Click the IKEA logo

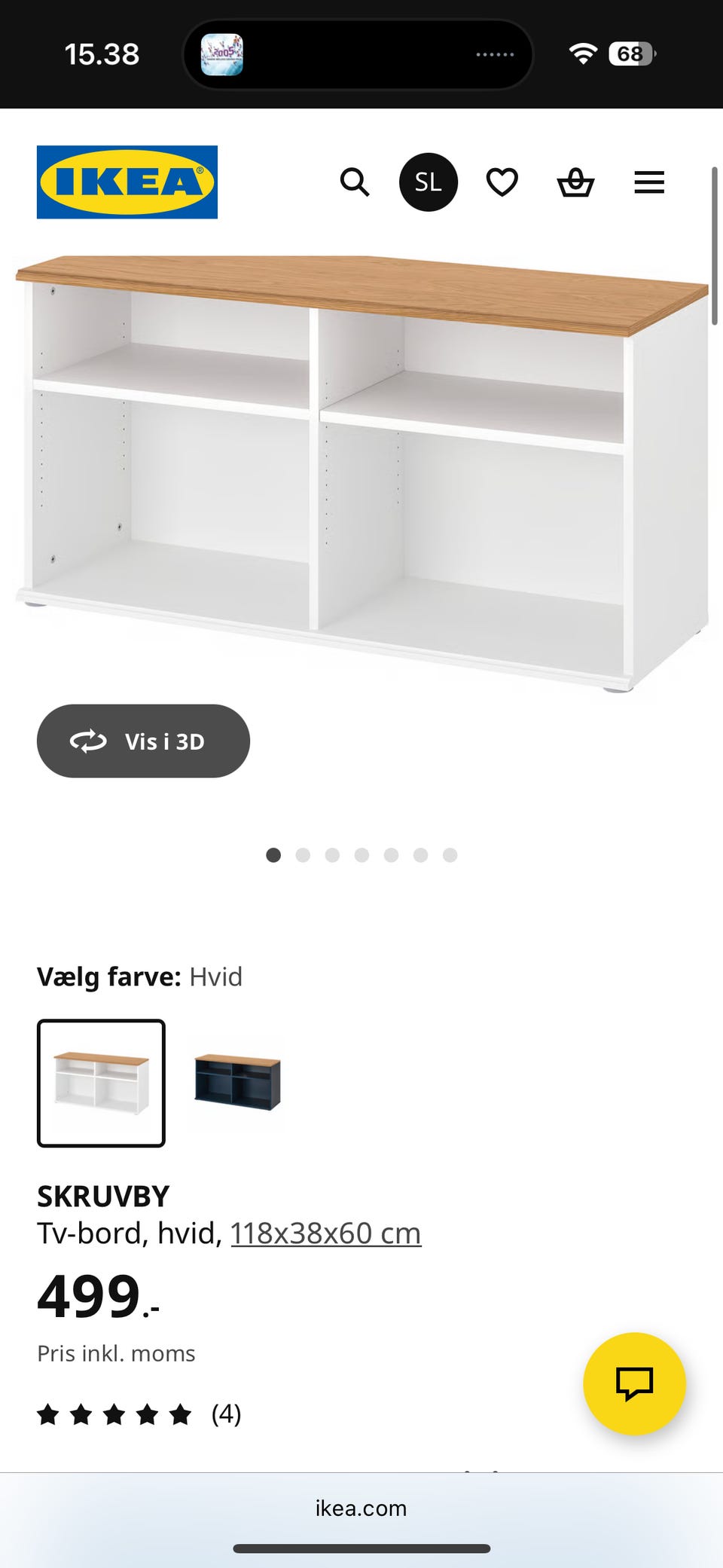(127, 183)
